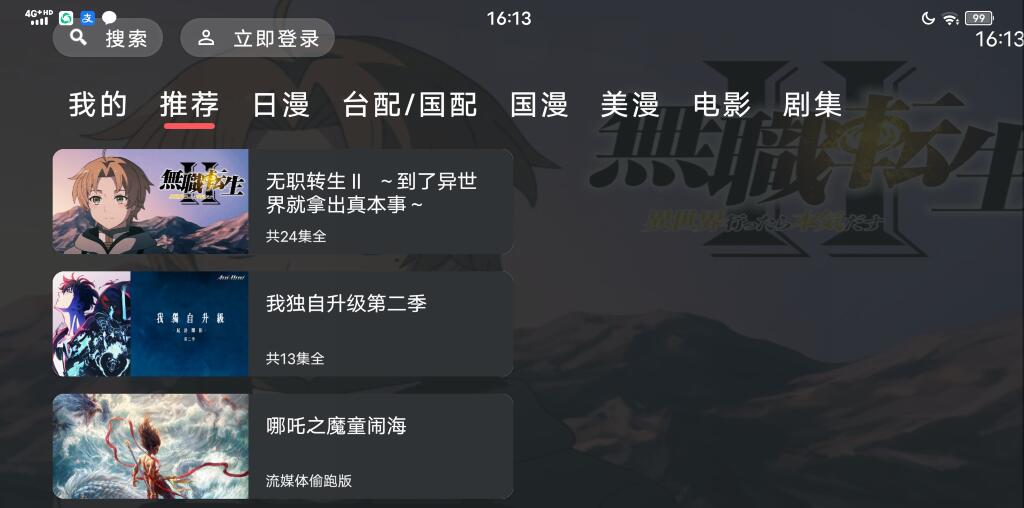Select the 推荐 tab
Screen dimensions: 1024x508
(189, 105)
